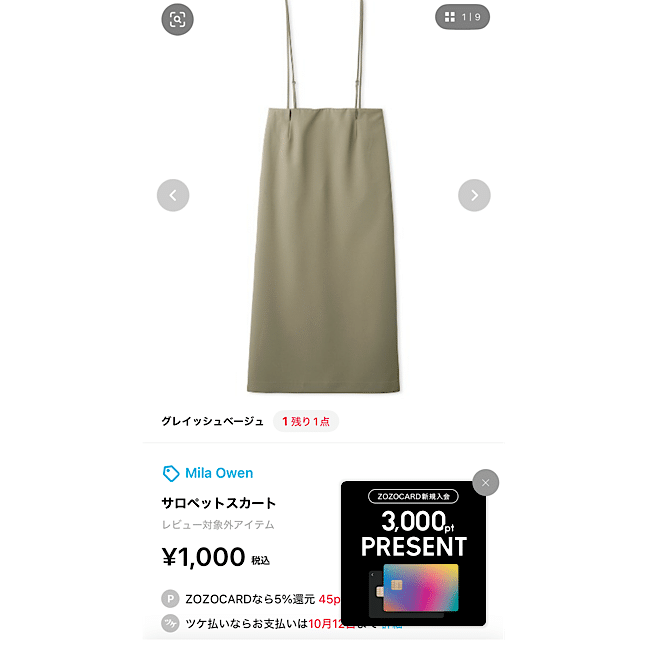Open the visual image search icon
Viewport: 650px width, 650px height.
coord(177,19)
